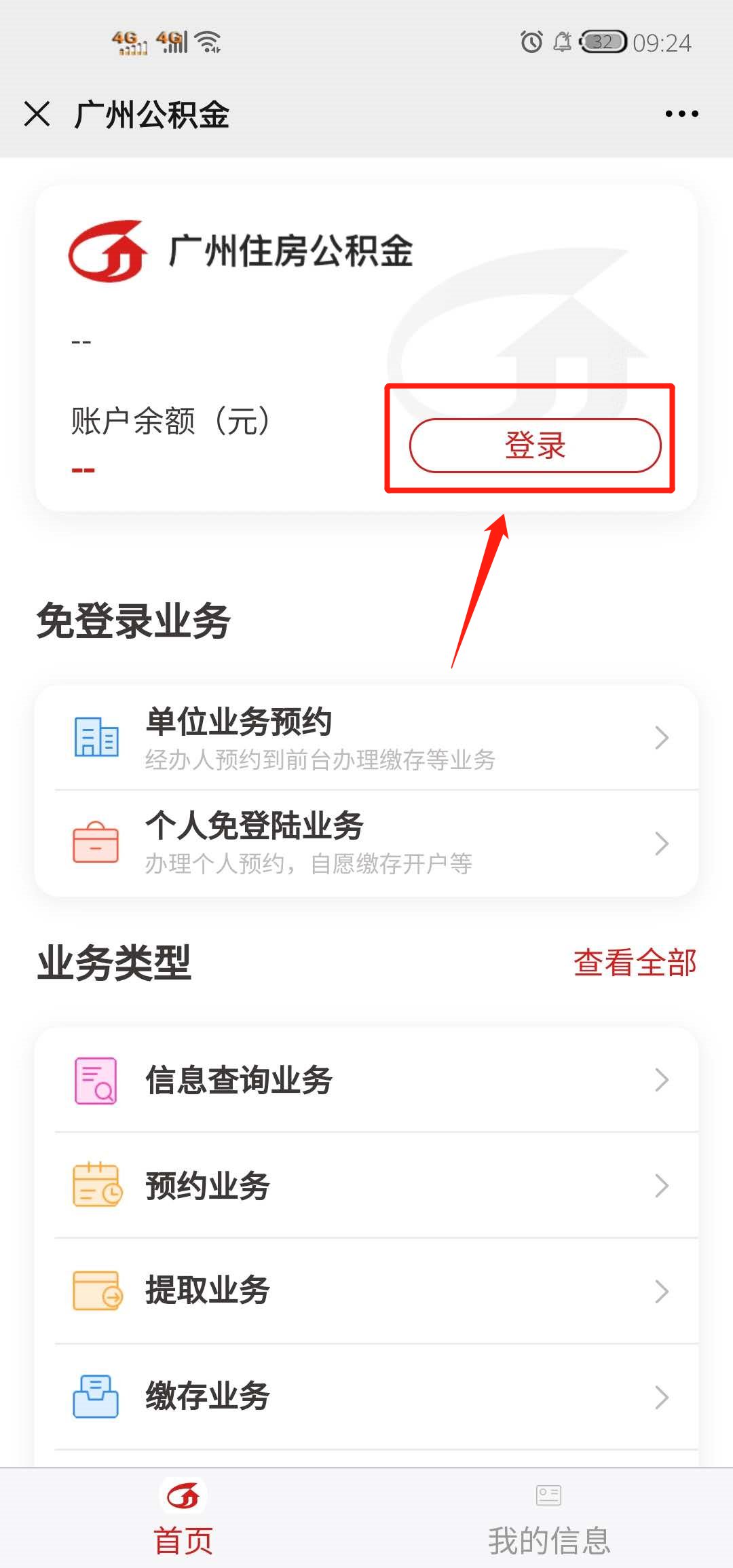Open 个人免登陆业务 row

(366, 843)
